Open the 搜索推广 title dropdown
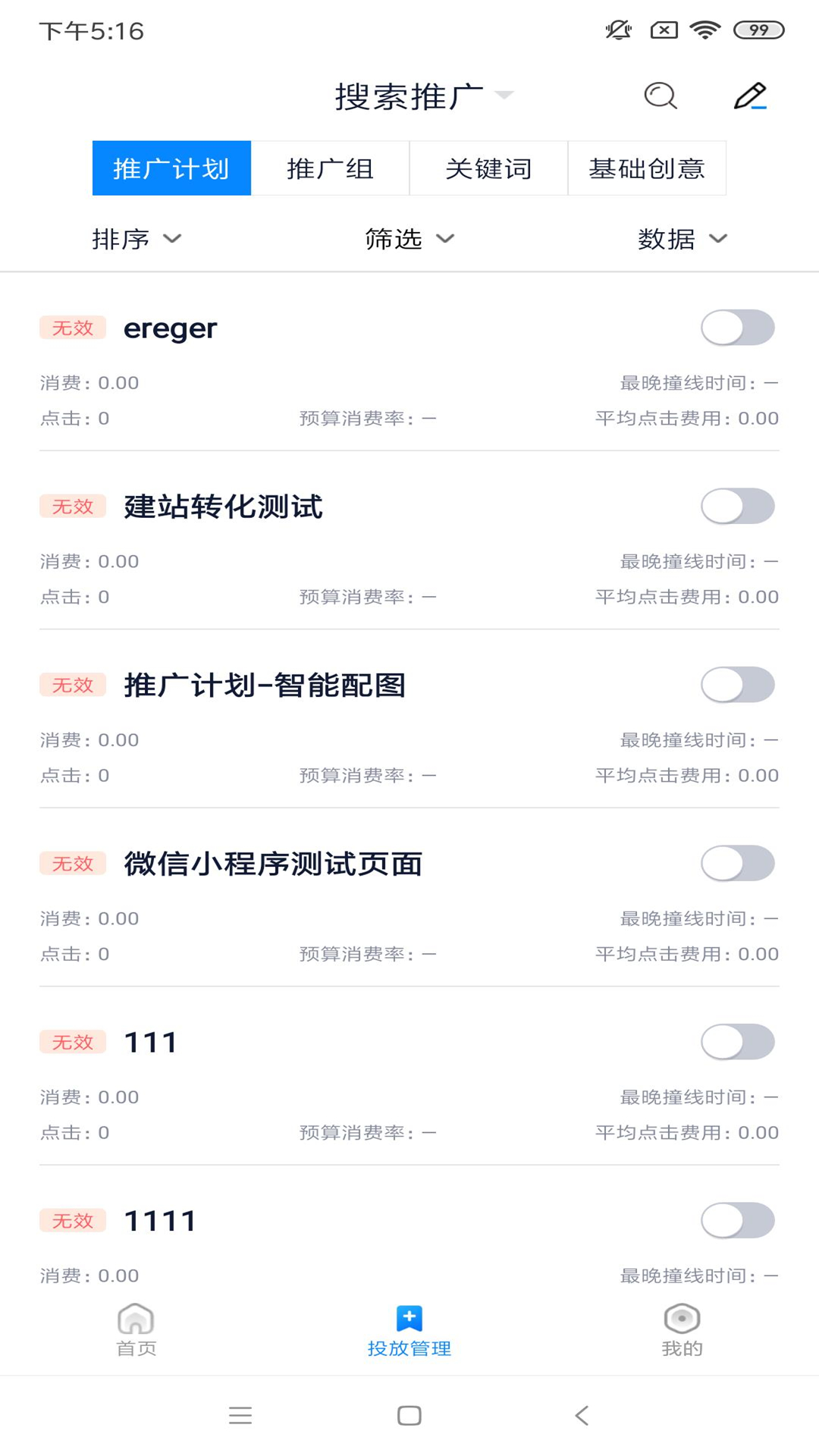This screenshot has width=819, height=1456. [x=421, y=94]
